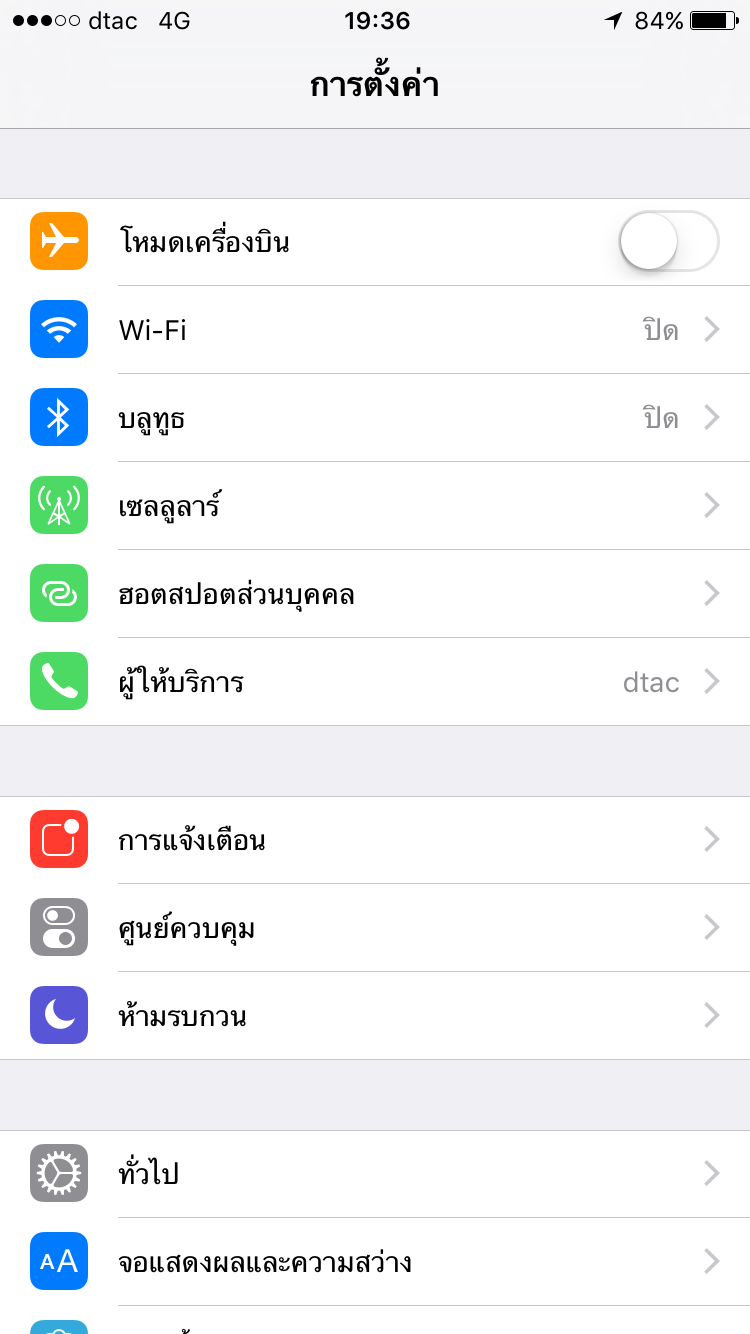The width and height of the screenshot is (750, 1334).
Task: Open the ผู้ให้บริการ carrier row
Action: [375, 682]
